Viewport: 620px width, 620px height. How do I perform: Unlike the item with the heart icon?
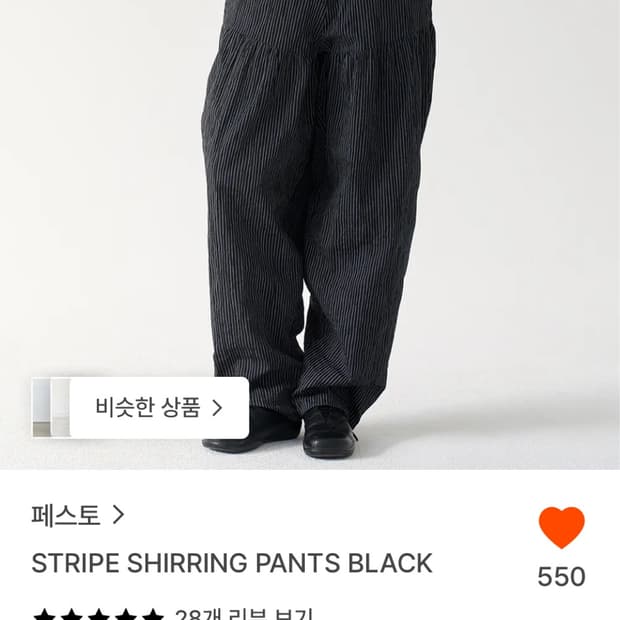tap(561, 527)
